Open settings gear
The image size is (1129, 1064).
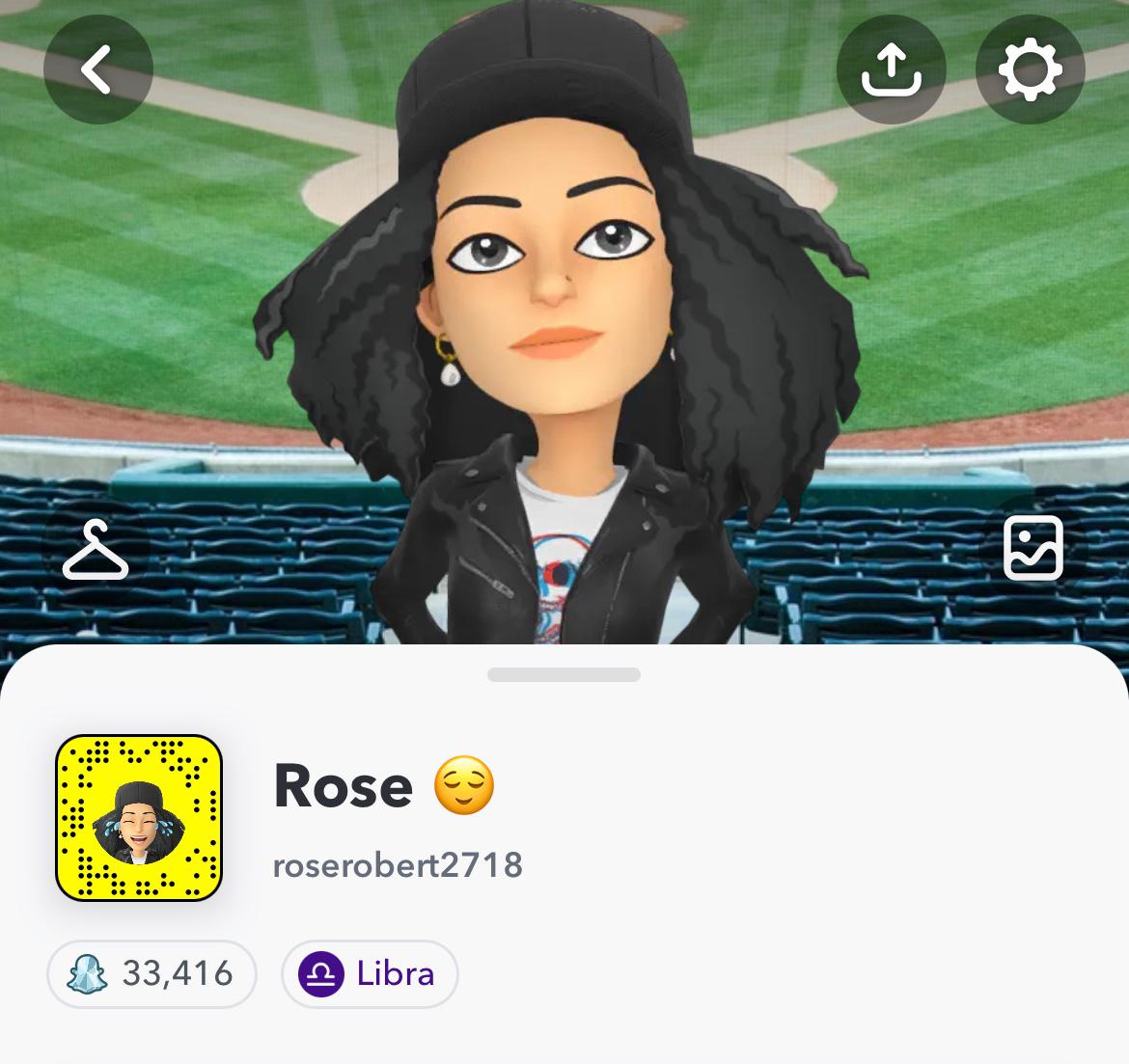coord(1030,69)
